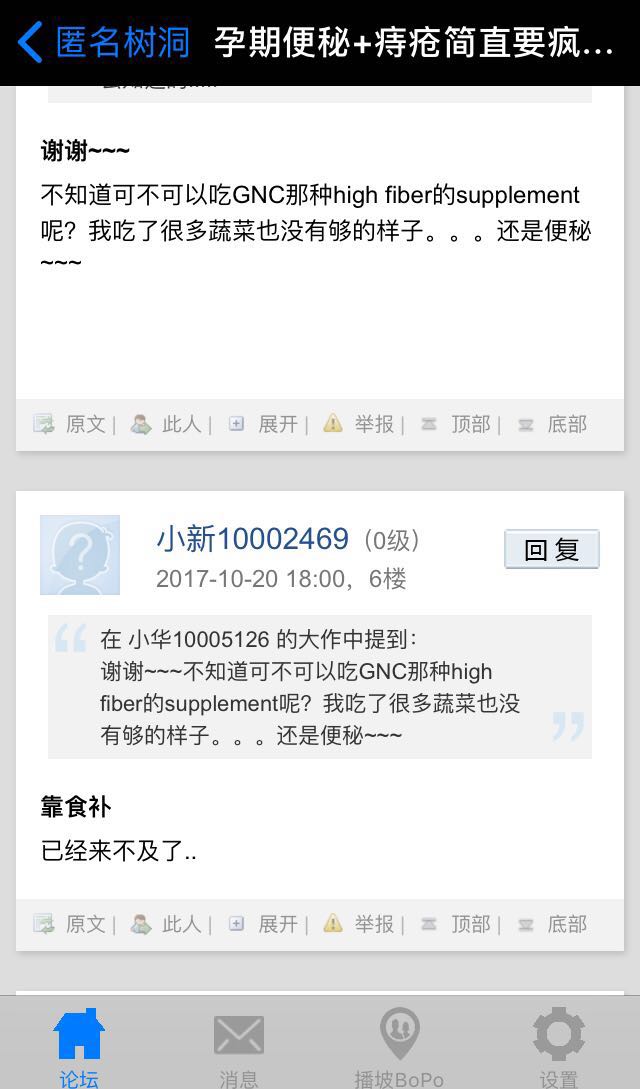The image size is (640, 1089).
Task: Tap 展开 under the 靠食补 post
Action: click(267, 924)
